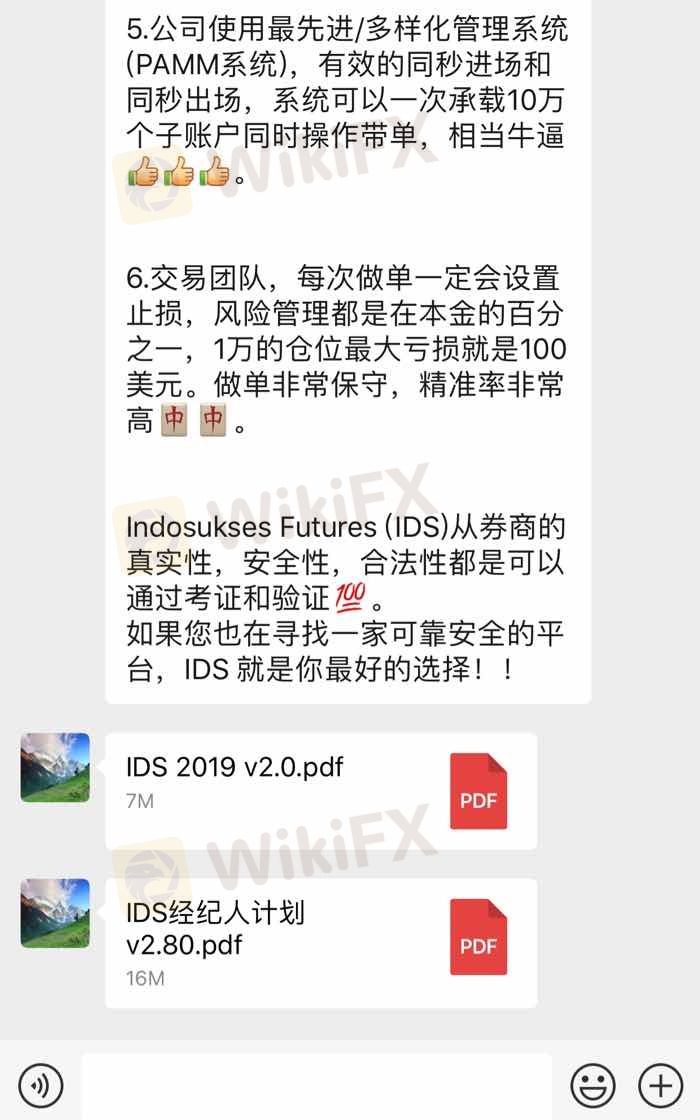Open the IDS 2019 v2.0.pdf file
The image size is (700, 1120).
click(x=321, y=791)
